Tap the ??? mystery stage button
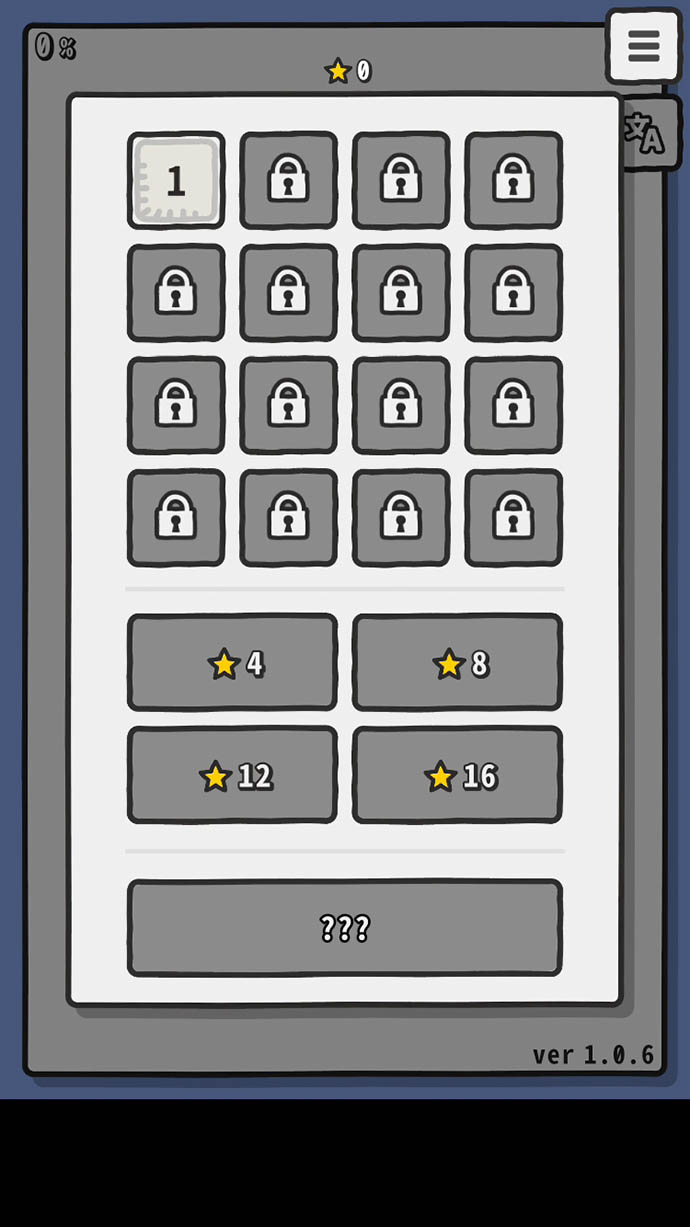690x1227 pixels. click(344, 928)
